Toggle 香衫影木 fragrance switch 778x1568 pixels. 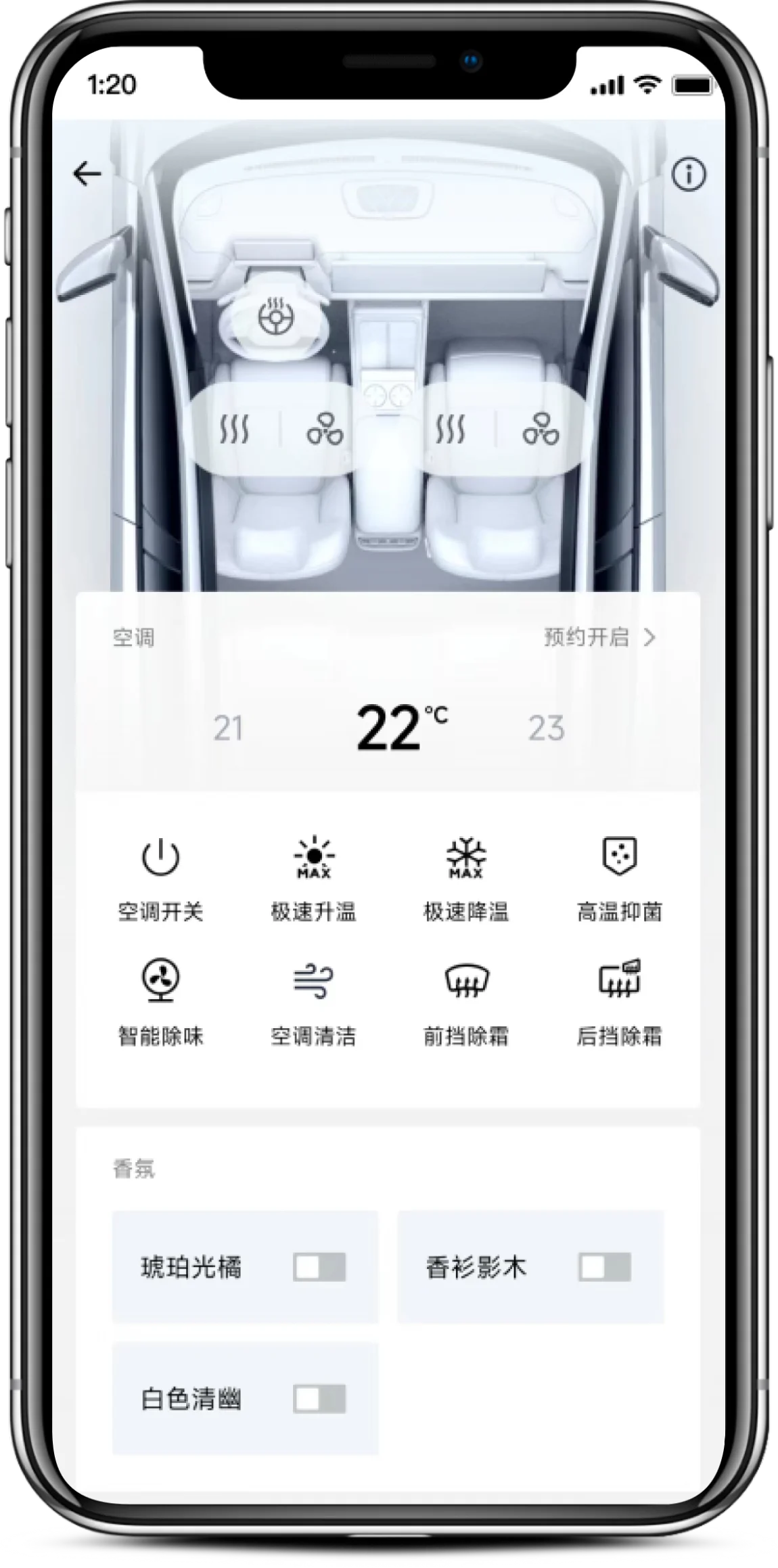tap(605, 1267)
